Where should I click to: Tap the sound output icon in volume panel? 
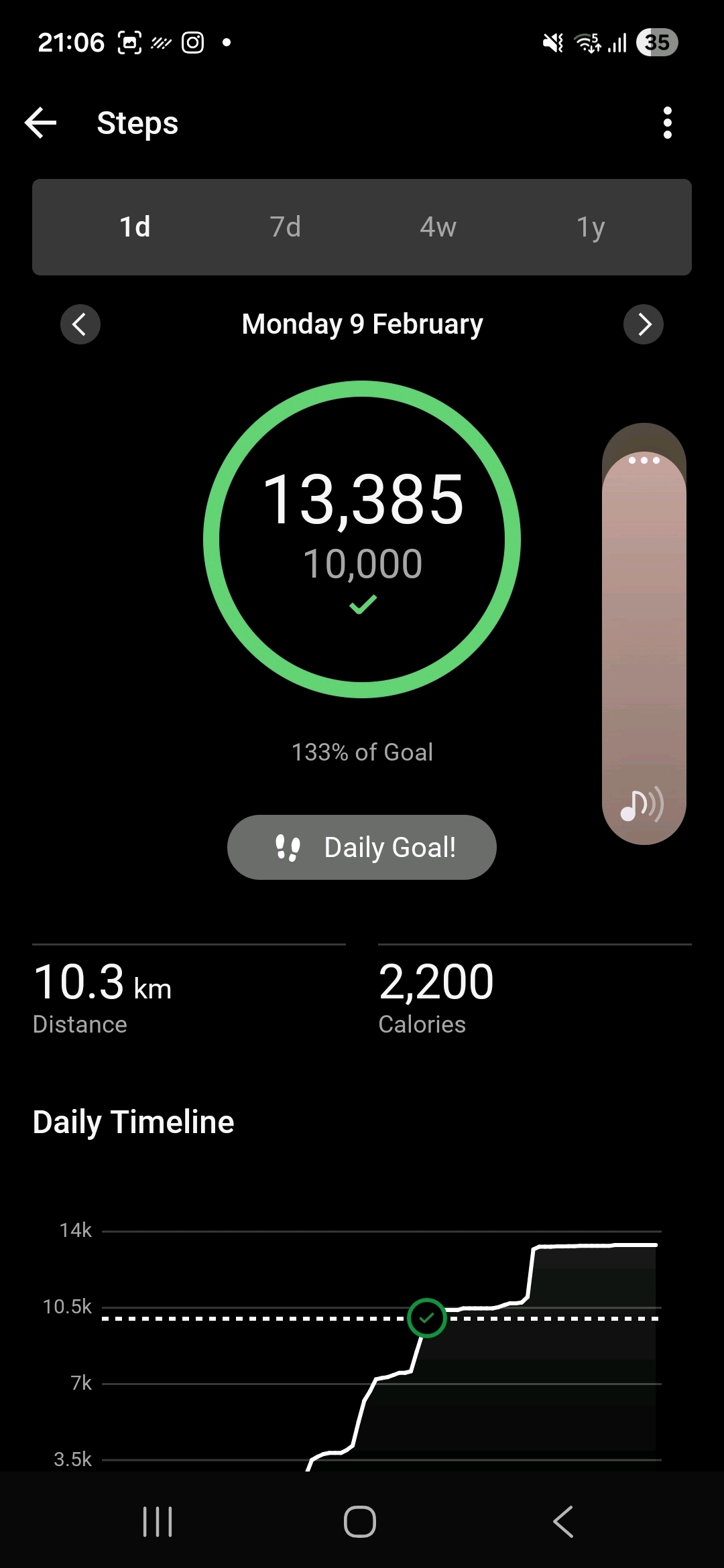(x=642, y=803)
